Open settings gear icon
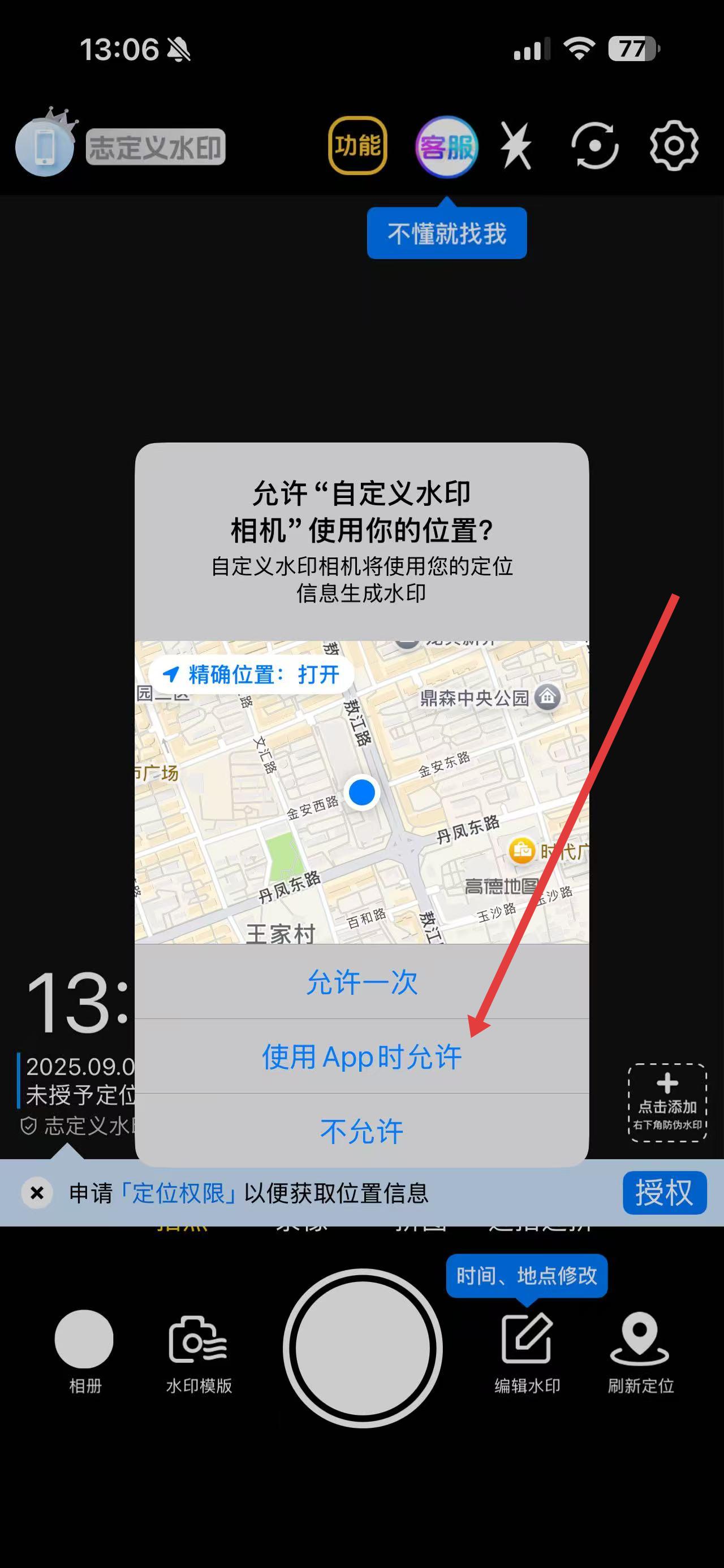Viewport: 724px width, 1568px height. [674, 145]
